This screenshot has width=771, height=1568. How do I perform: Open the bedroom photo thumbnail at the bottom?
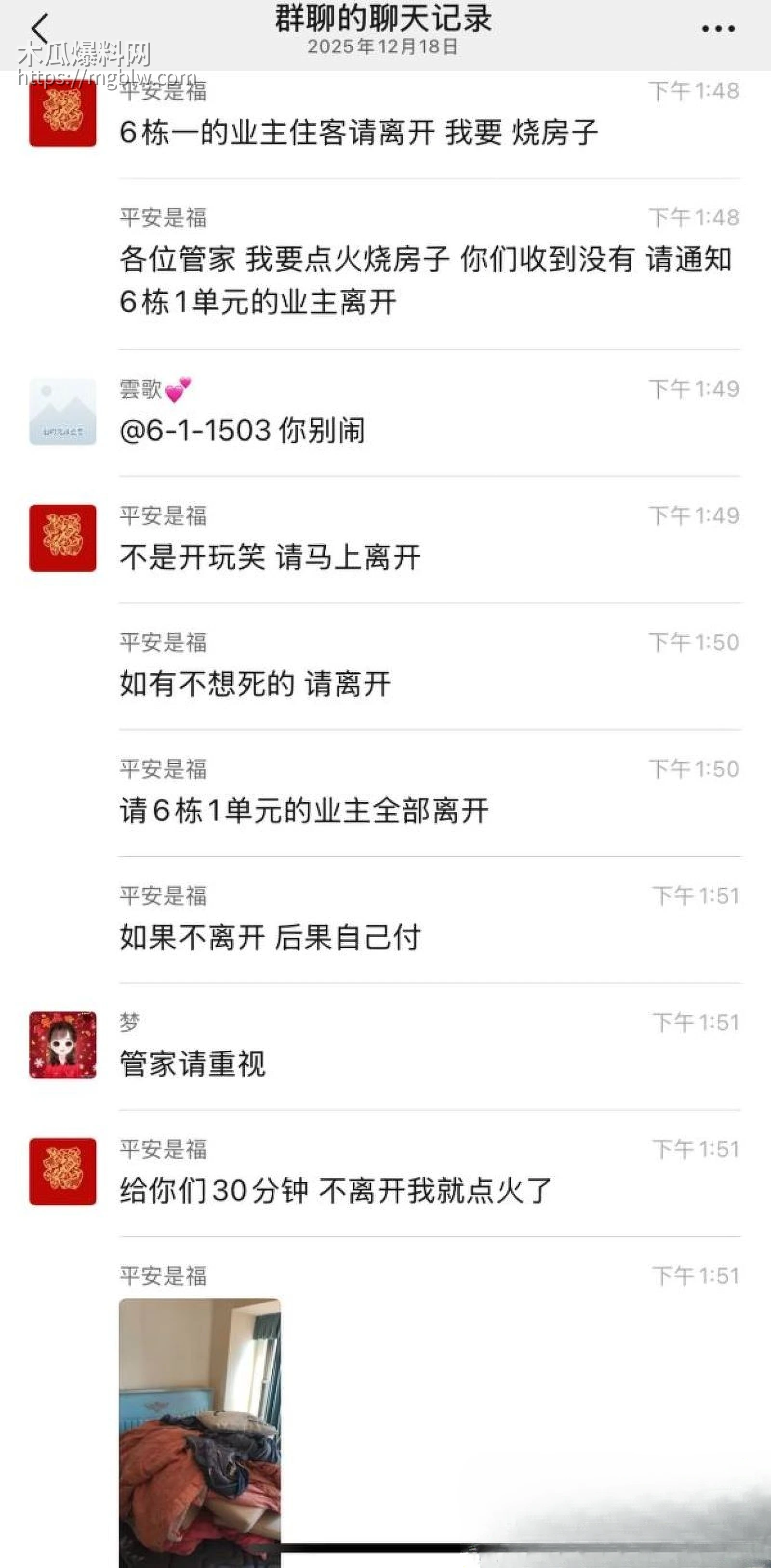[201, 1430]
